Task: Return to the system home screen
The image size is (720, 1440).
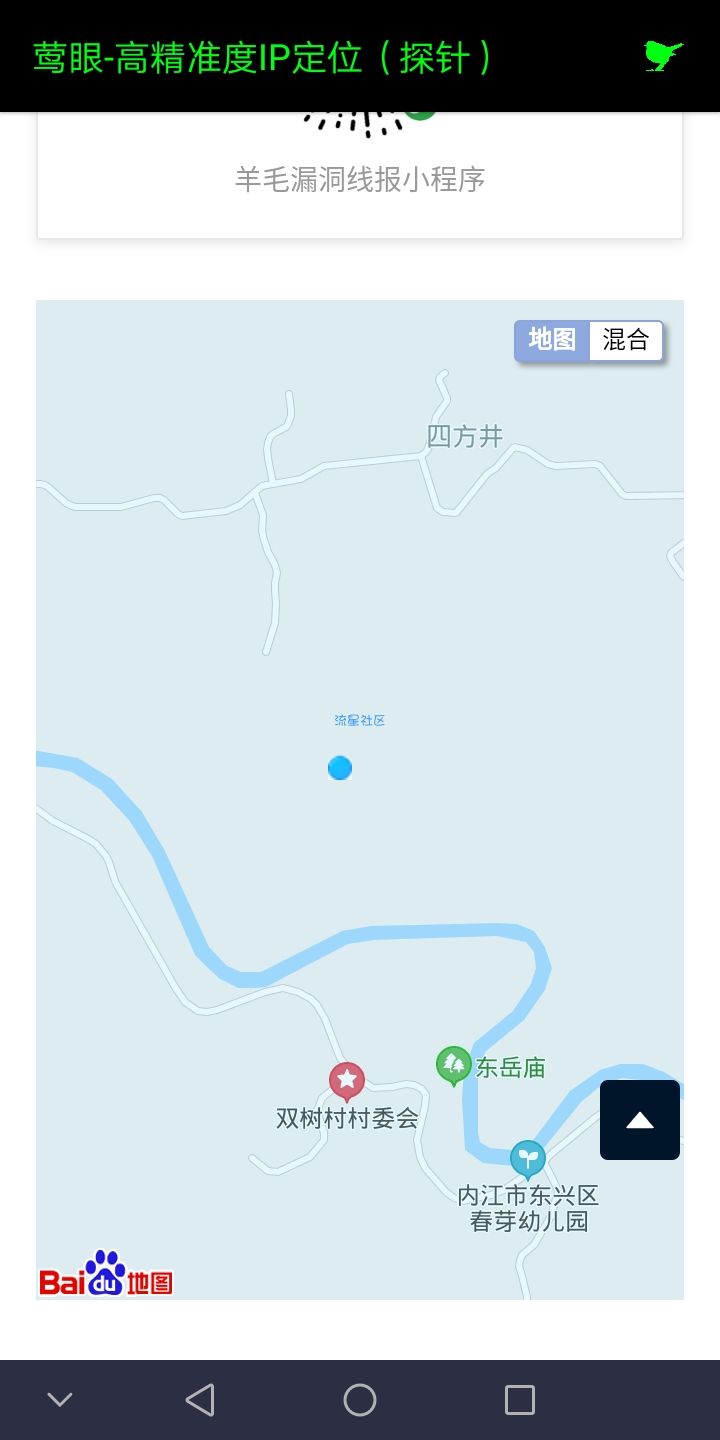Action: tap(360, 1400)
